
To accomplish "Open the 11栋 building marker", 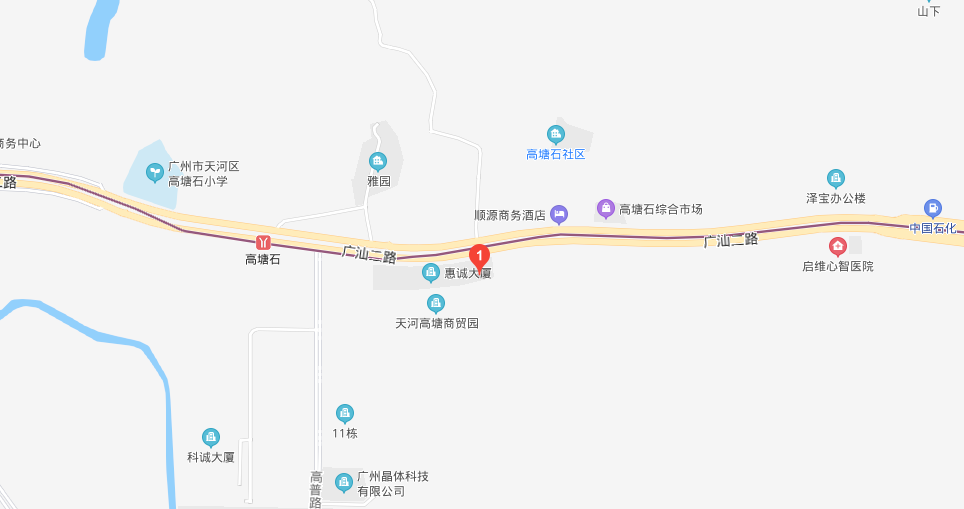I will (345, 413).
